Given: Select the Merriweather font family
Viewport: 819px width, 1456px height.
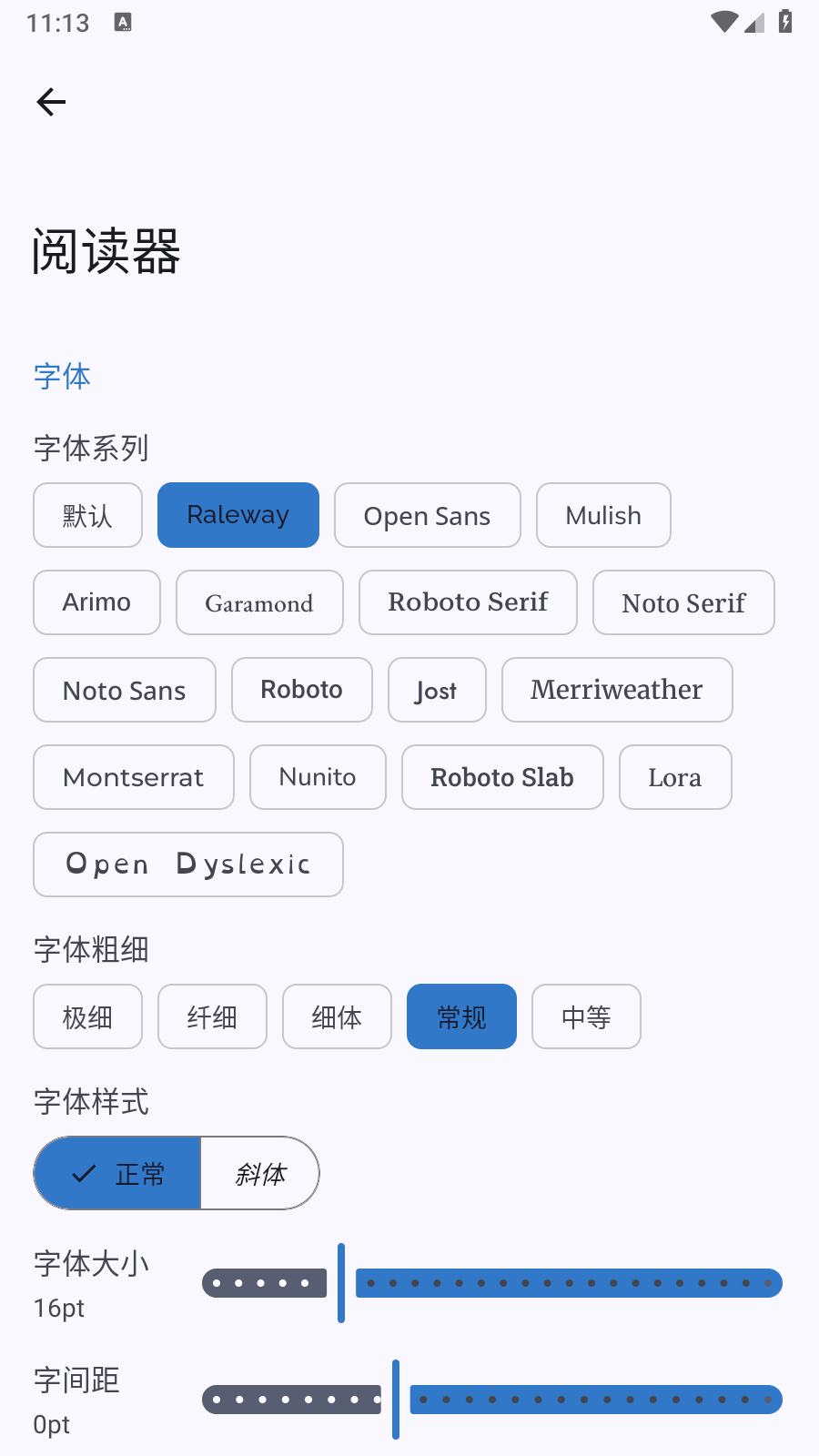Looking at the screenshot, I should point(616,690).
